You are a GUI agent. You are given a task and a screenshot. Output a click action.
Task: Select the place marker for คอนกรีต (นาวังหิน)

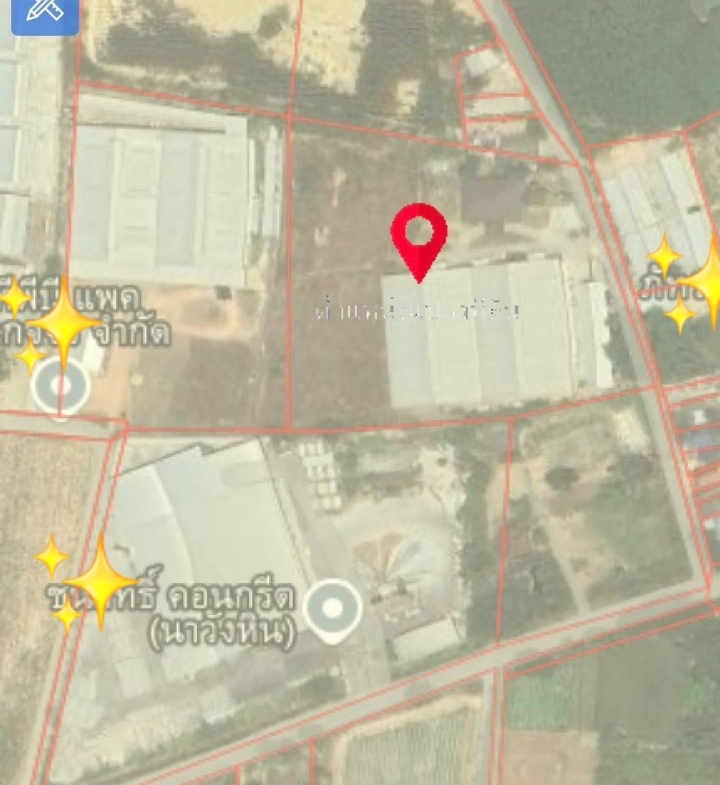(332, 609)
